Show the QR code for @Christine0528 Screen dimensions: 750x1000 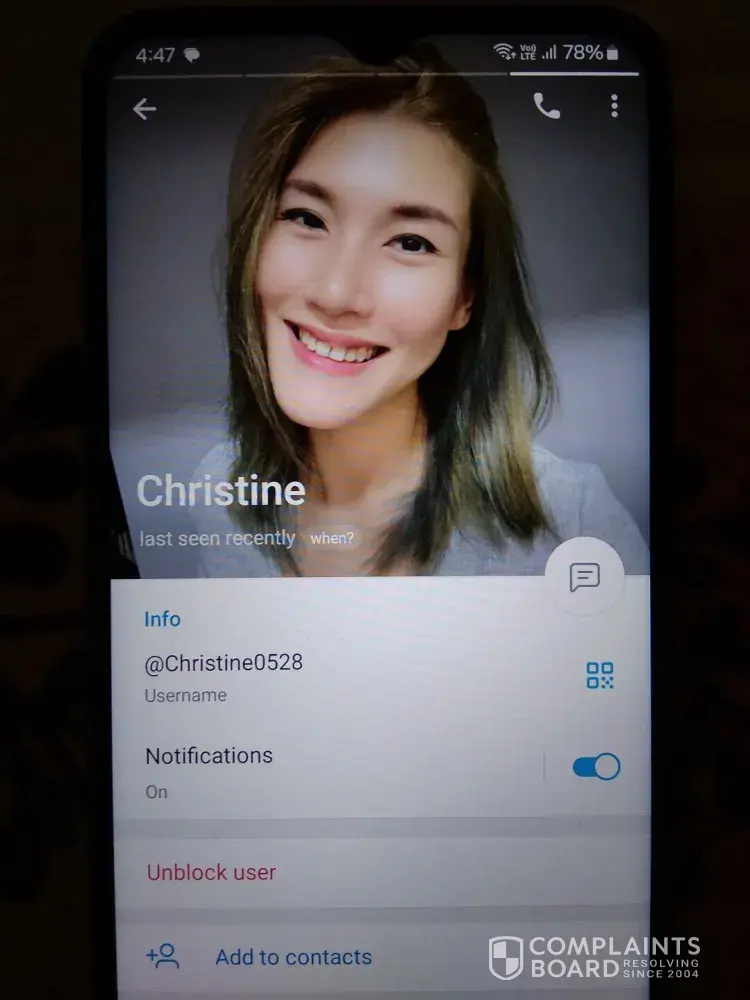click(599, 675)
